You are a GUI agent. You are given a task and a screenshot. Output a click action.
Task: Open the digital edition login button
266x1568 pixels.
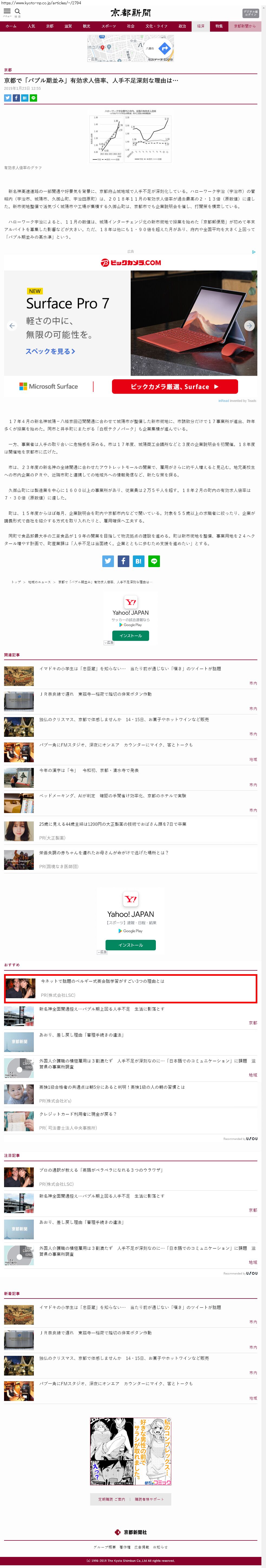point(251,12)
